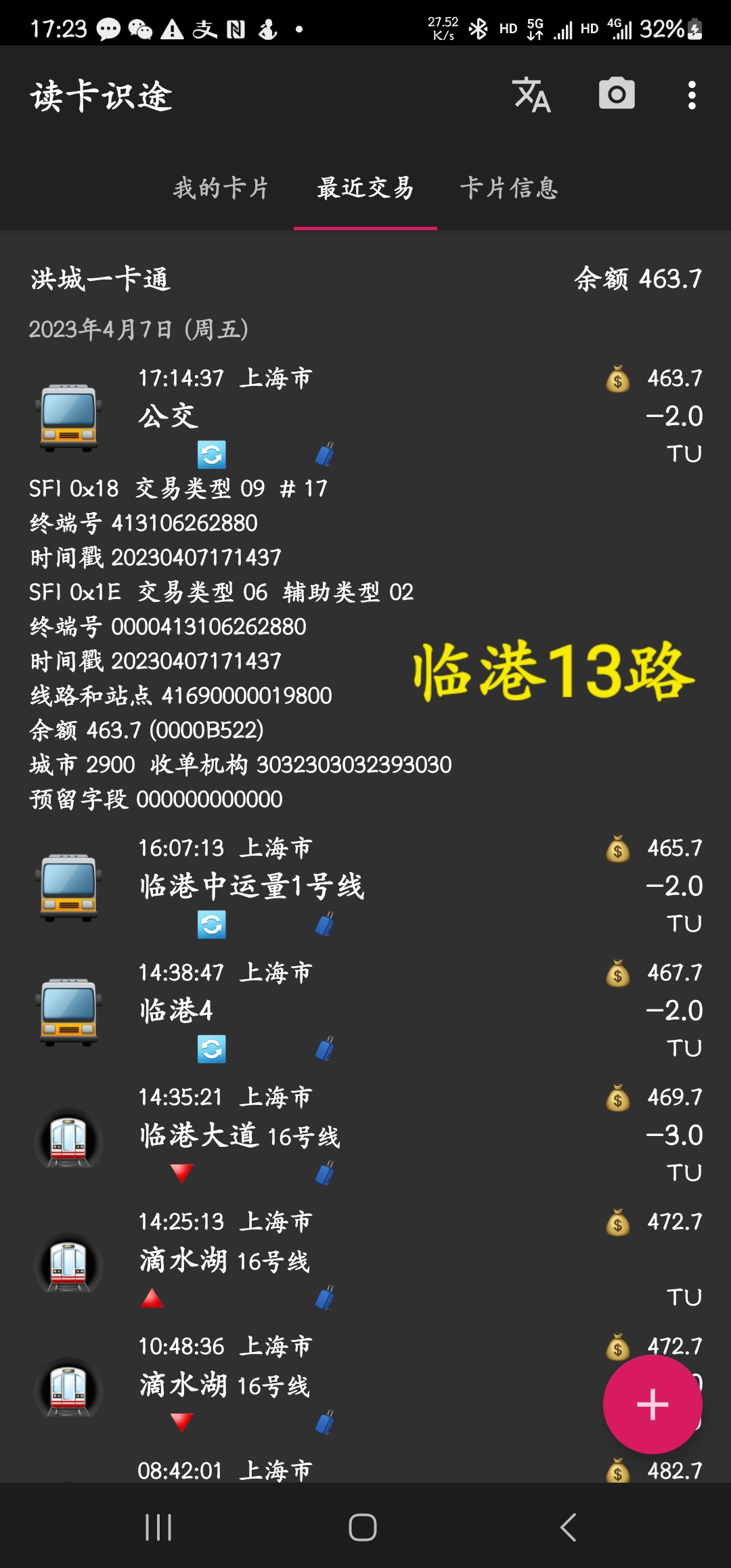Open the 临港大道 16号线 transaction

365,1135
